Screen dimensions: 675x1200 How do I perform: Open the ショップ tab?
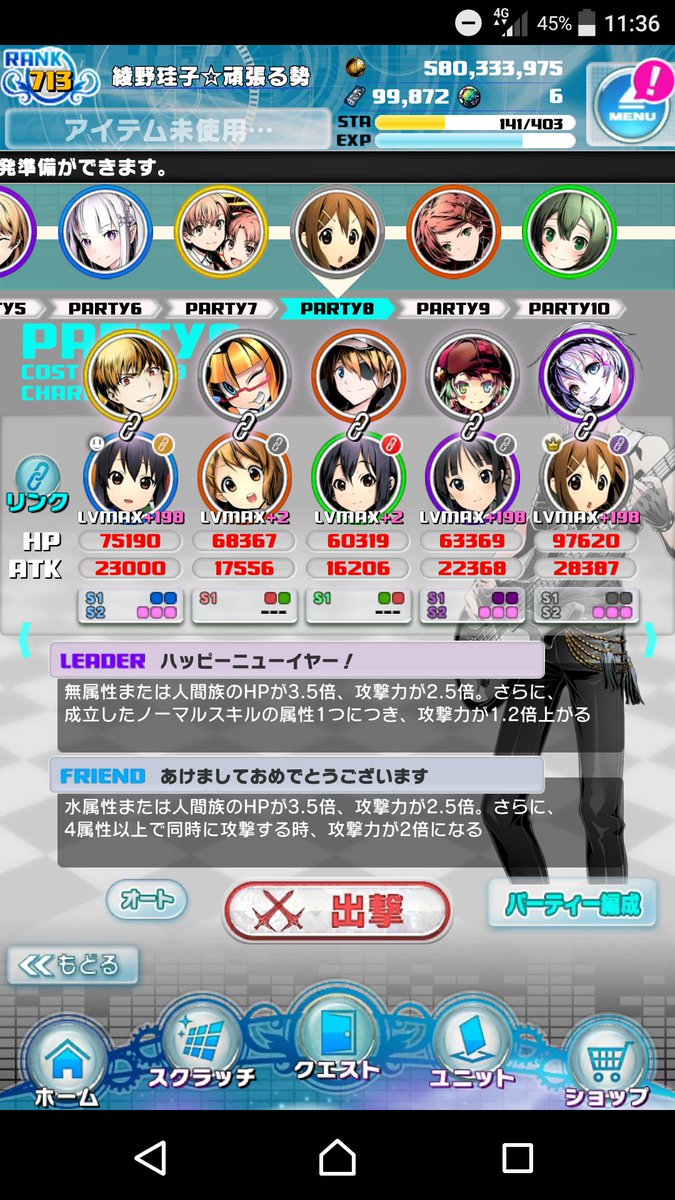pos(606,1065)
